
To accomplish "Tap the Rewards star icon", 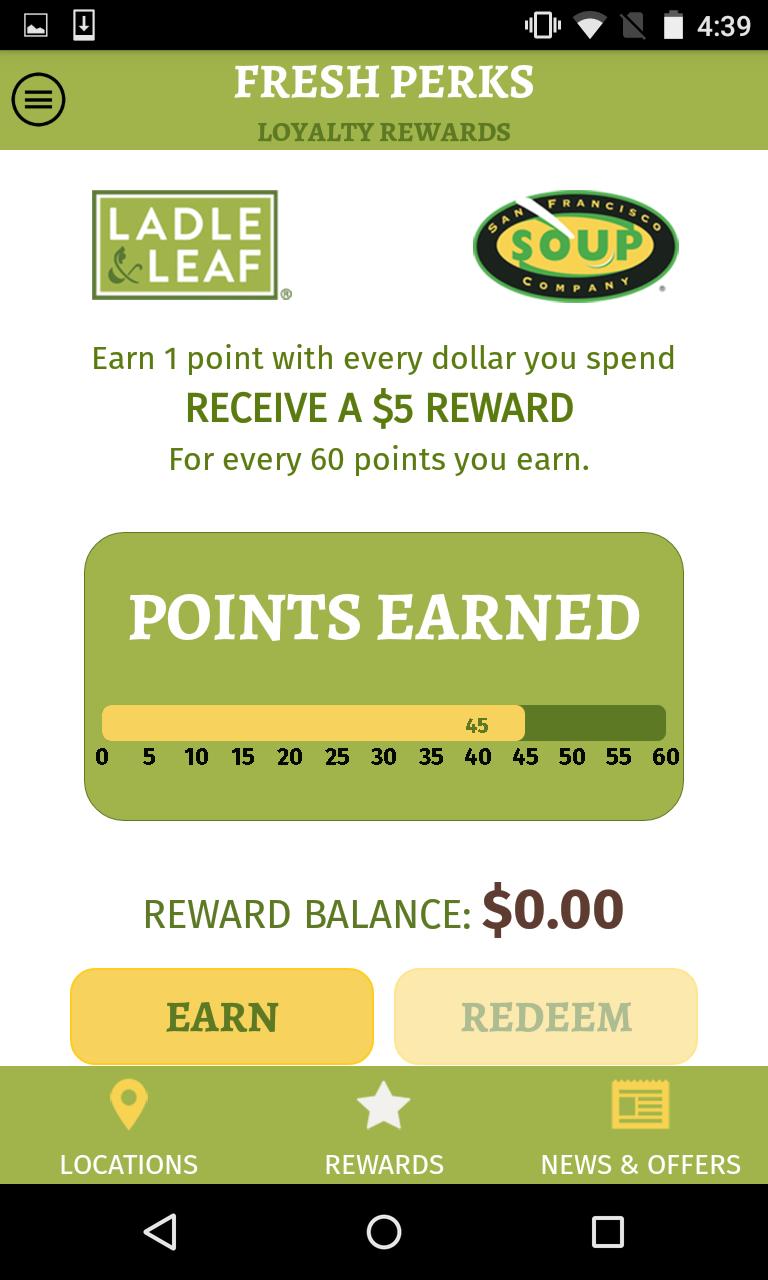I will (384, 1105).
